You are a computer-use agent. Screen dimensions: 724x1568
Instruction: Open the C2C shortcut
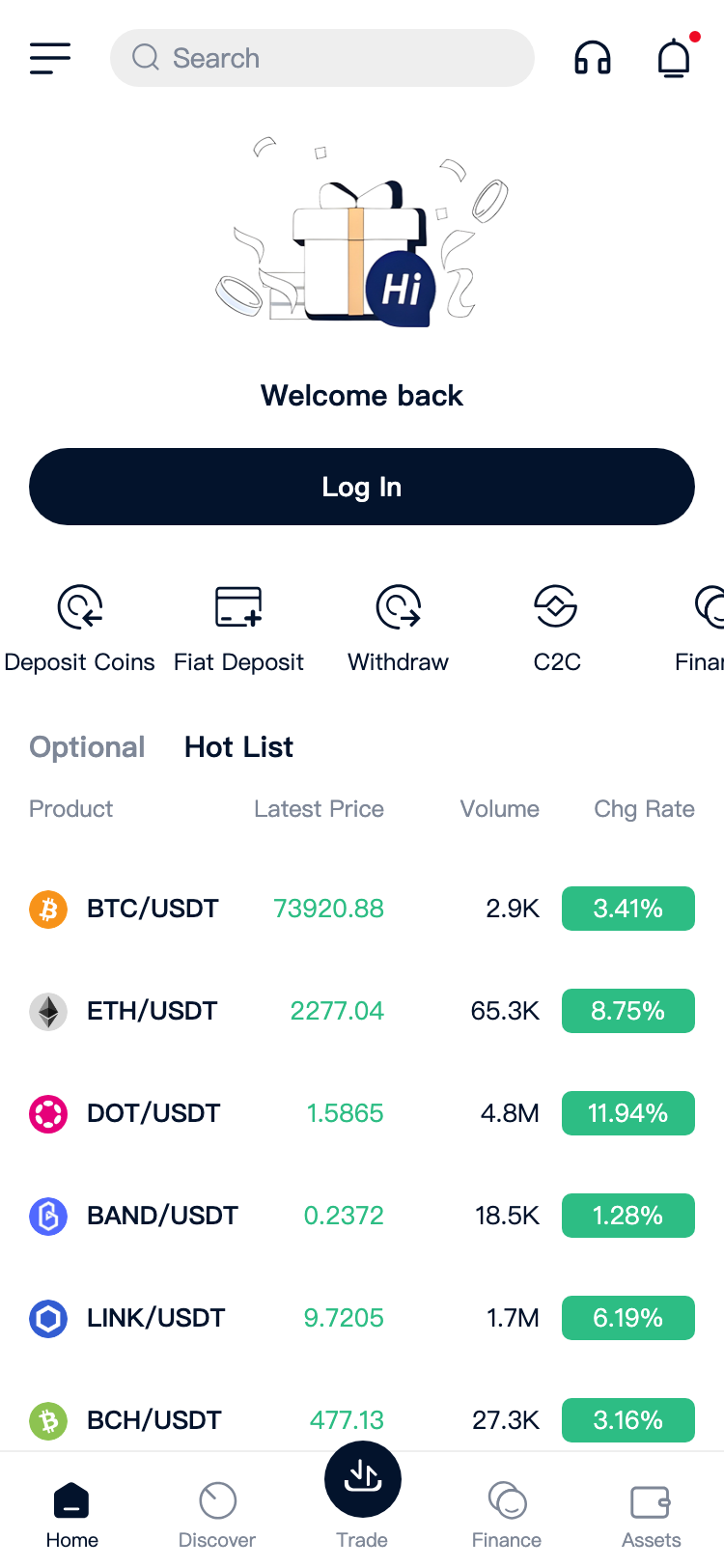pyautogui.click(x=557, y=628)
